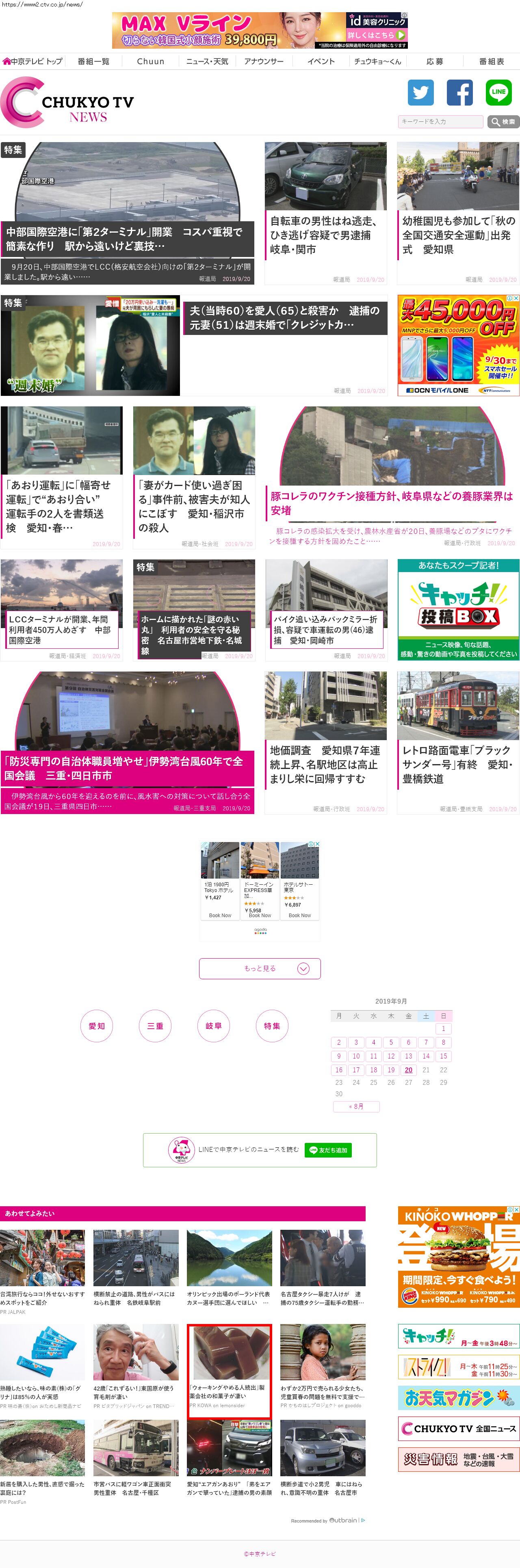This screenshot has width=520, height=1568.
Task: Open 番組一覧 in top navigation
Action: point(93,61)
